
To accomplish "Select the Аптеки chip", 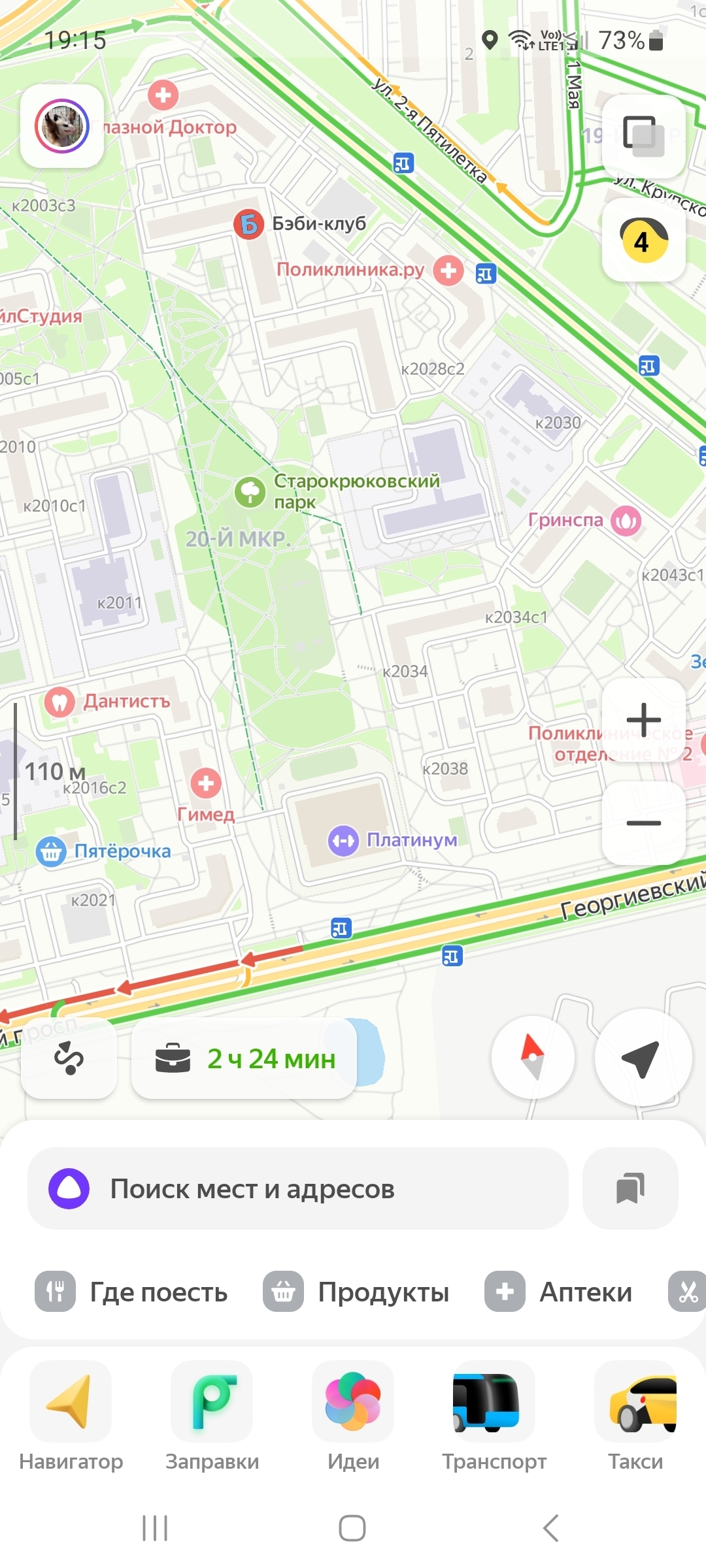I will click(559, 1292).
